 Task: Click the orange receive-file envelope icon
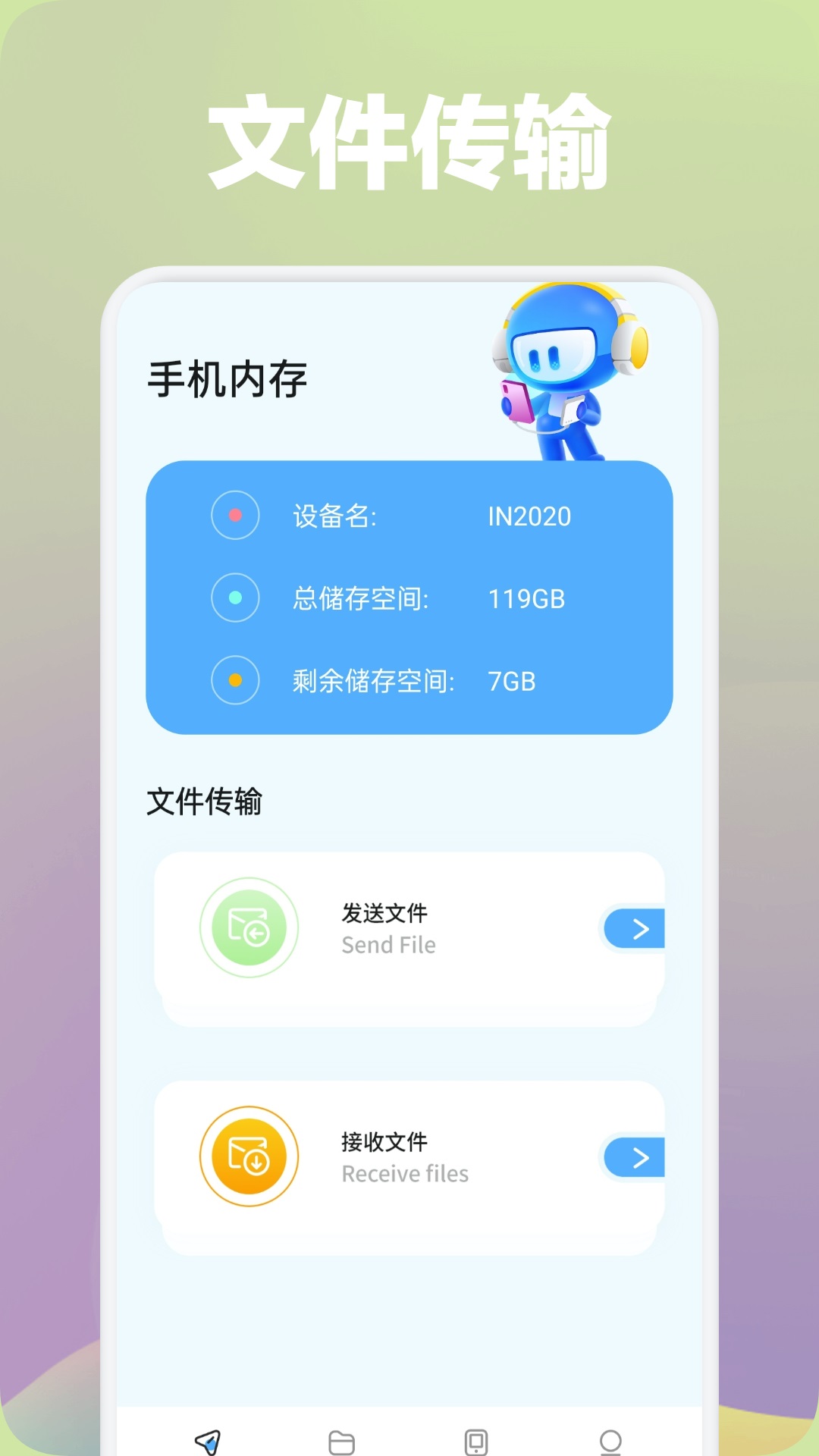249,1156
